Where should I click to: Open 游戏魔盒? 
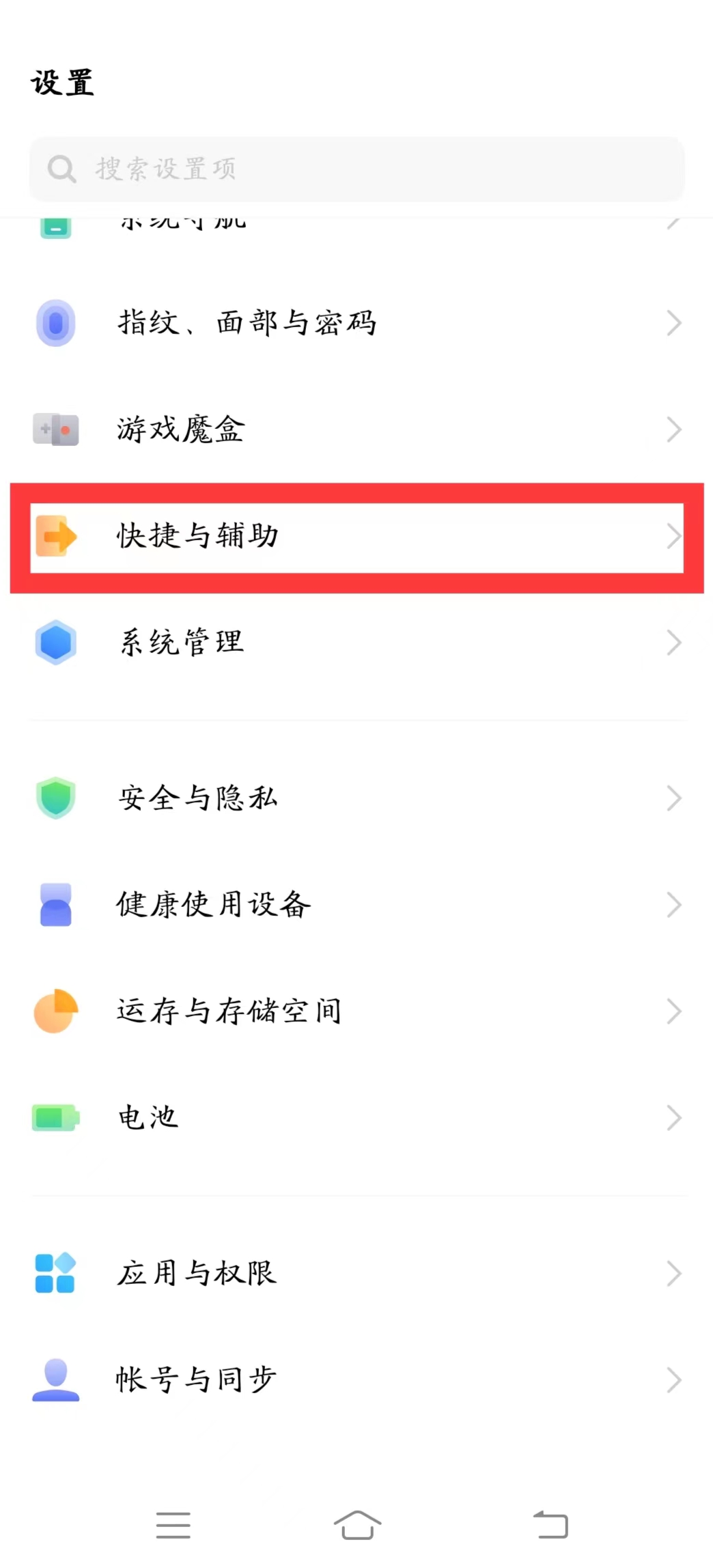coord(356,430)
